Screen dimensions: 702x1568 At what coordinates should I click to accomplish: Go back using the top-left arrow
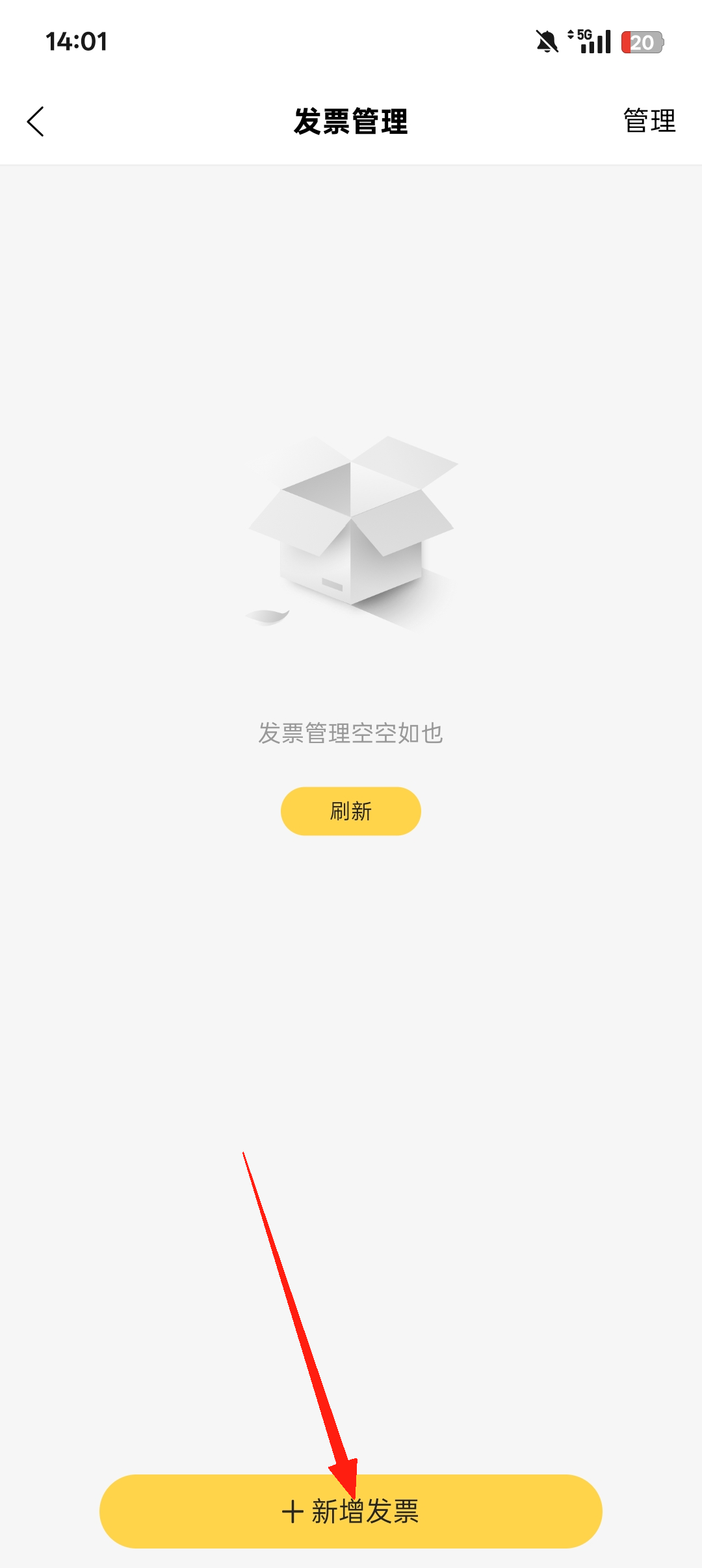36,121
